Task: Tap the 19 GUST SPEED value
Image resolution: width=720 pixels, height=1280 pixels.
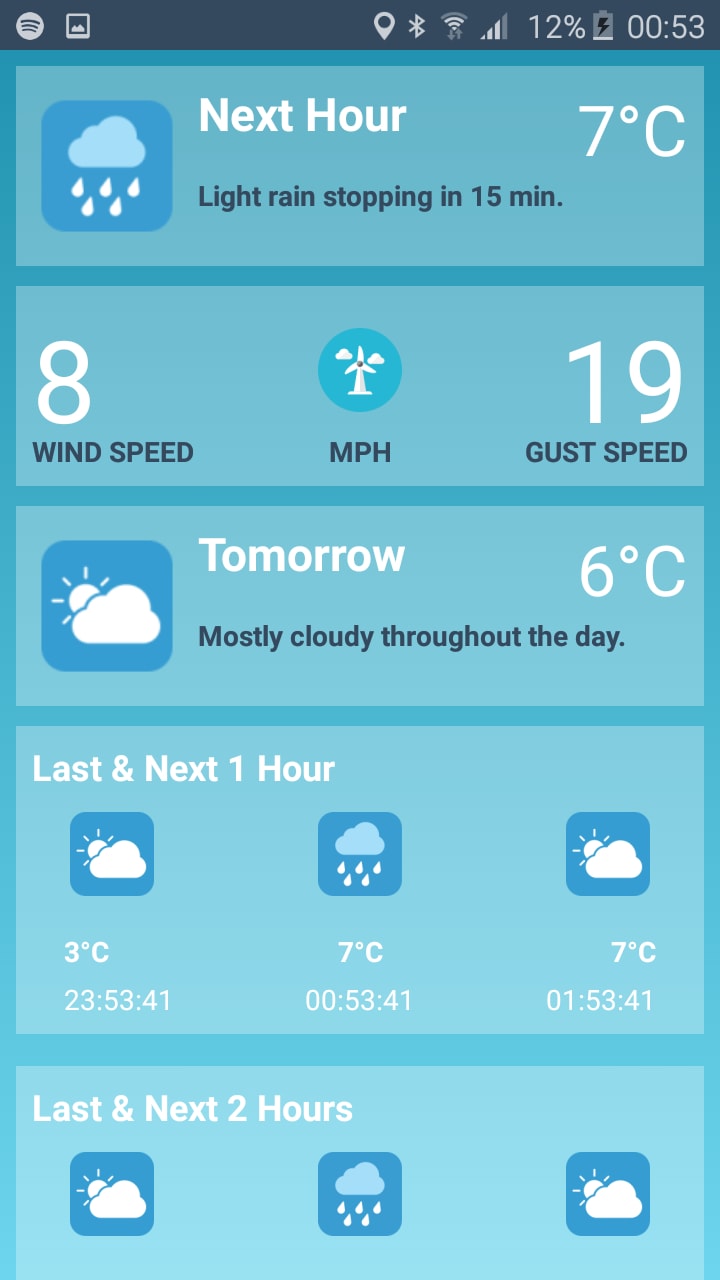Action: click(622, 385)
